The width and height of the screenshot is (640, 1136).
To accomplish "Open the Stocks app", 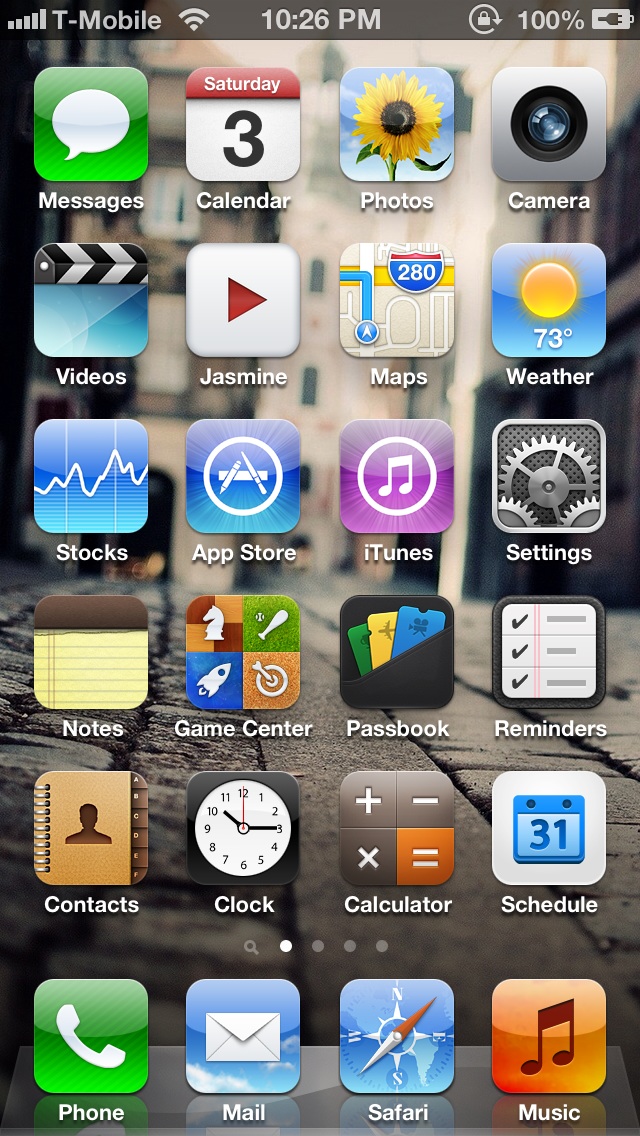I will click(x=91, y=476).
